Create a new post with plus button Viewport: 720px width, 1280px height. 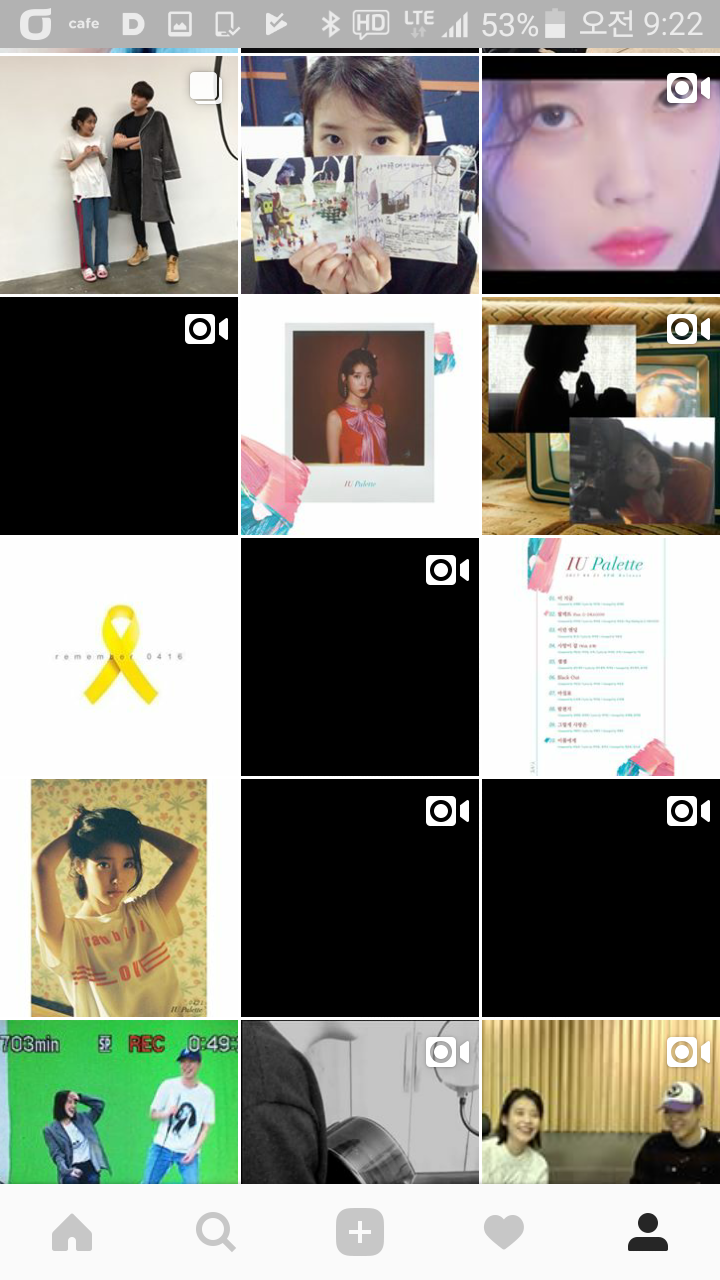(360, 1232)
